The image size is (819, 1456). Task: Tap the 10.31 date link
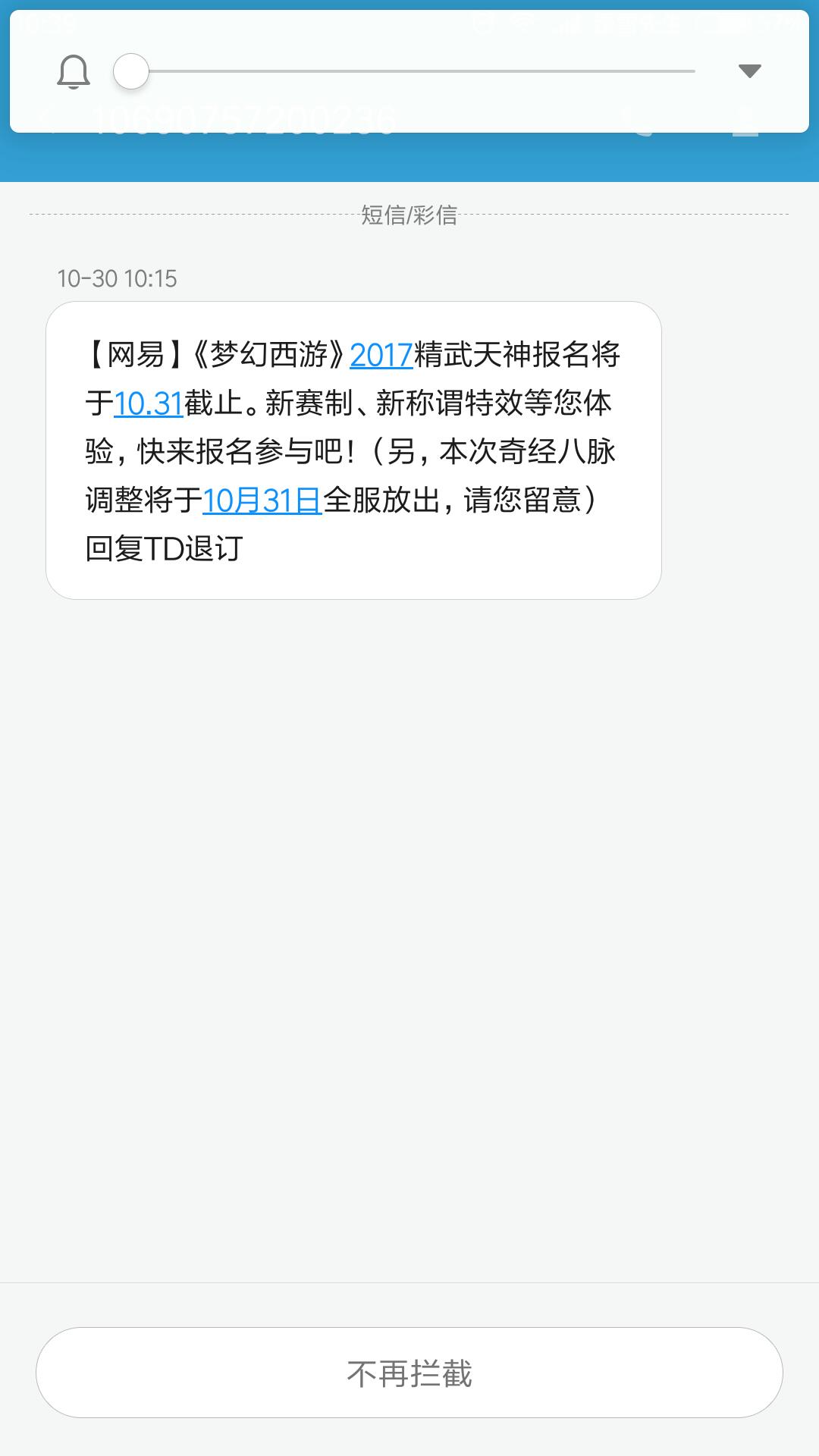point(149,403)
